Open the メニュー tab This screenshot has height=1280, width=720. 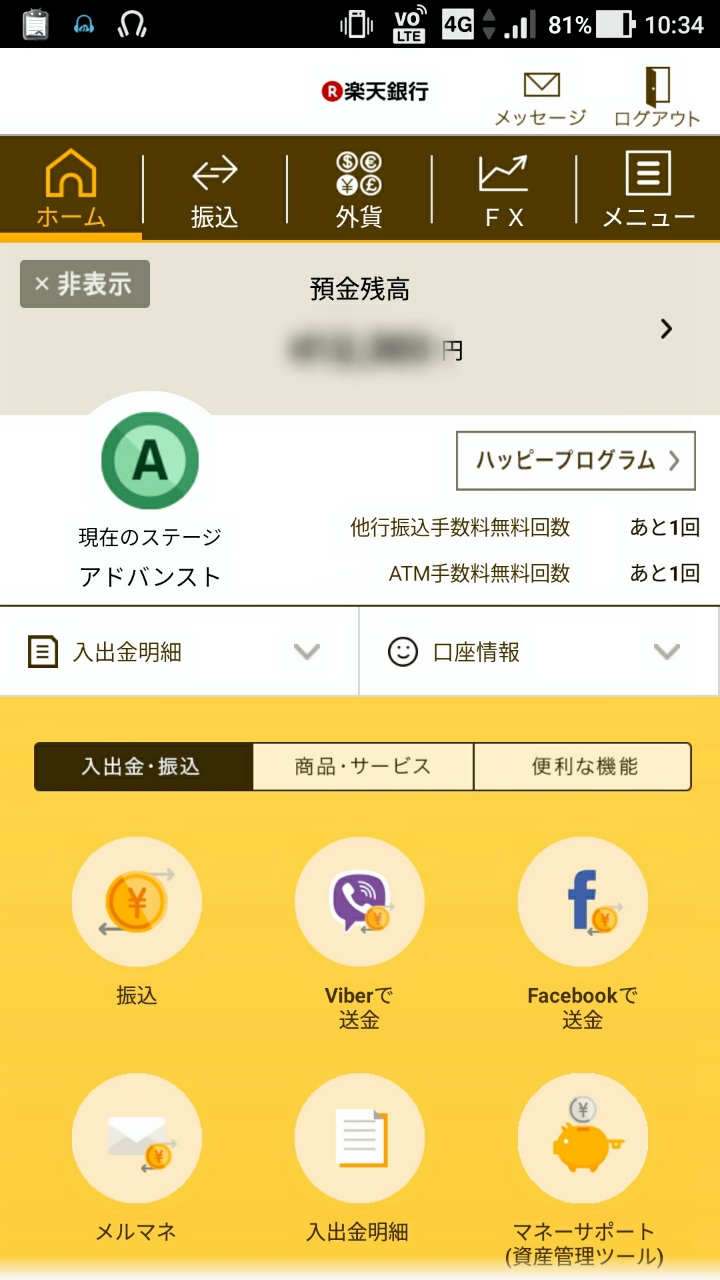pyautogui.click(x=648, y=190)
